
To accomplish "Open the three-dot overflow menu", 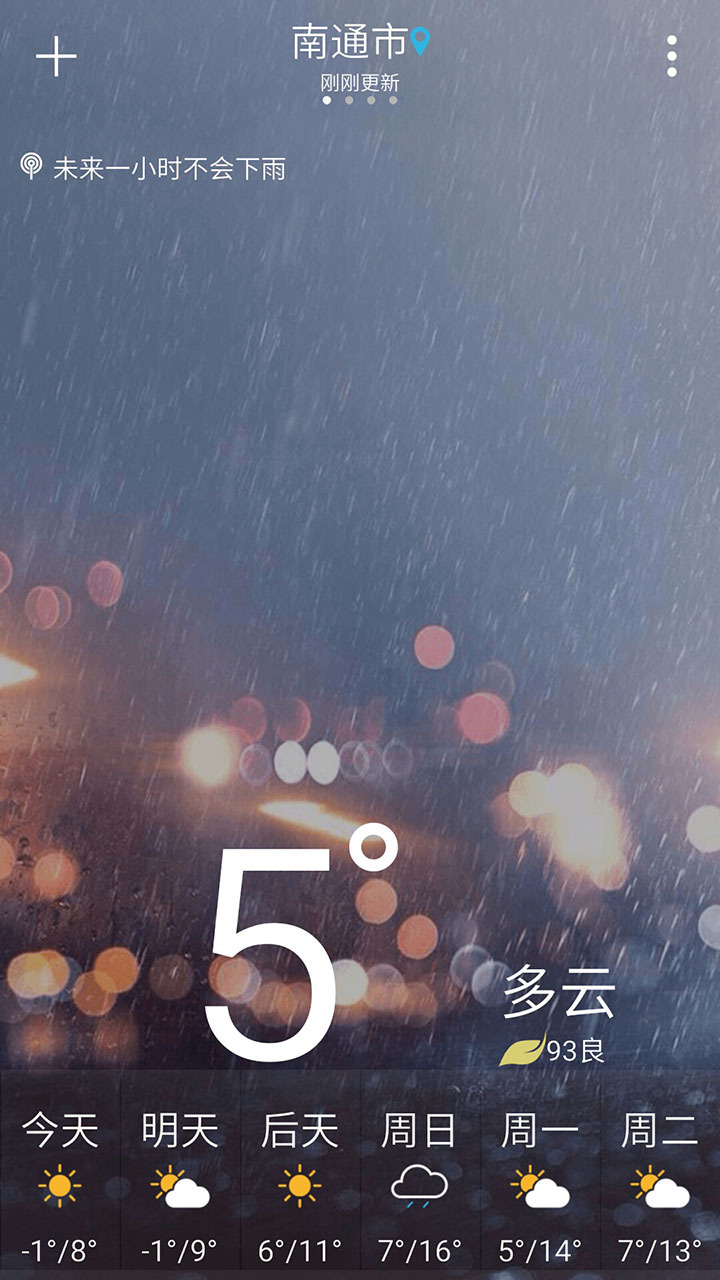I will (x=671, y=56).
